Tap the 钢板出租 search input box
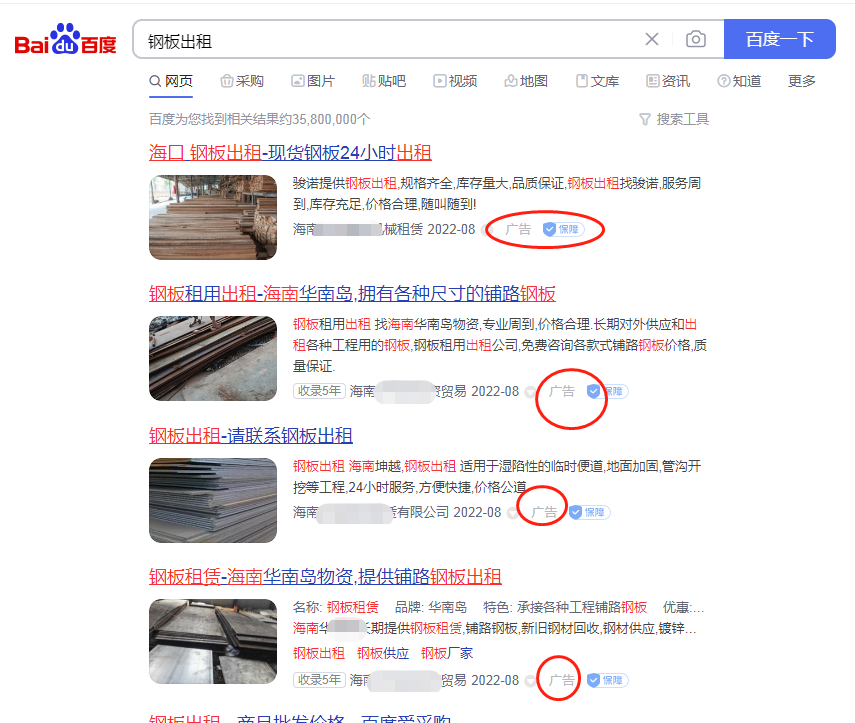855x723 pixels. (390, 41)
